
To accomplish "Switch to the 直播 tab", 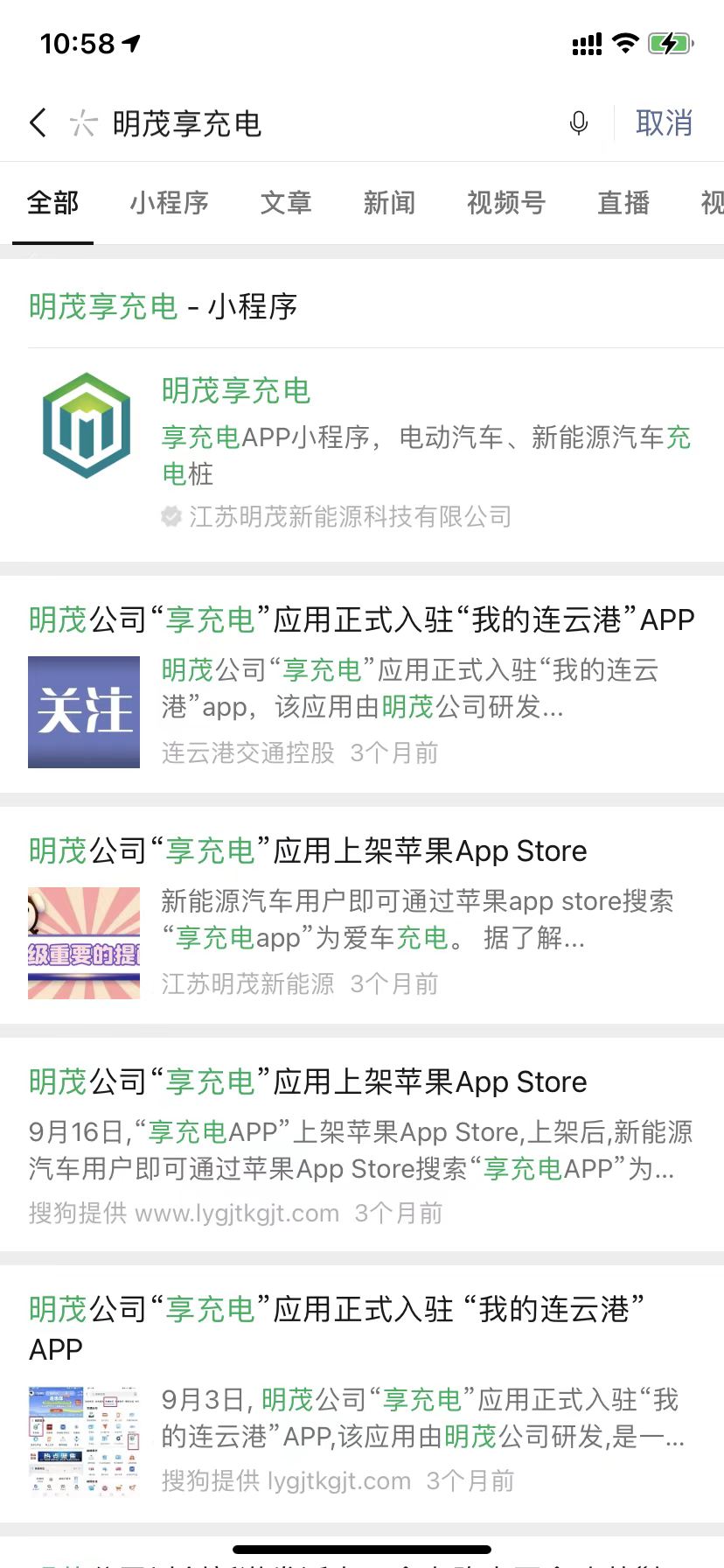I will [623, 203].
